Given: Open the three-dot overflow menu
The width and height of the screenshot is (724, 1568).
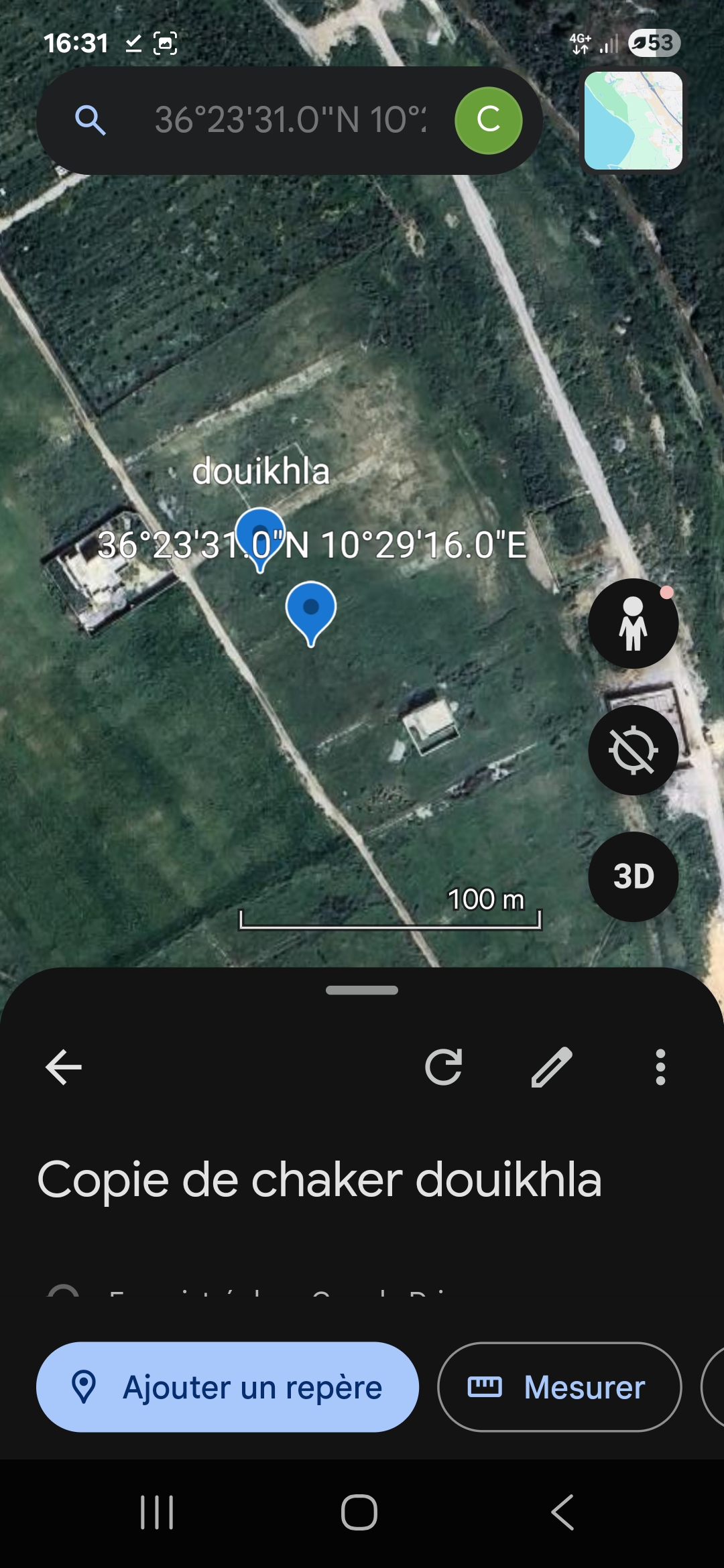Looking at the screenshot, I should (x=660, y=1067).
